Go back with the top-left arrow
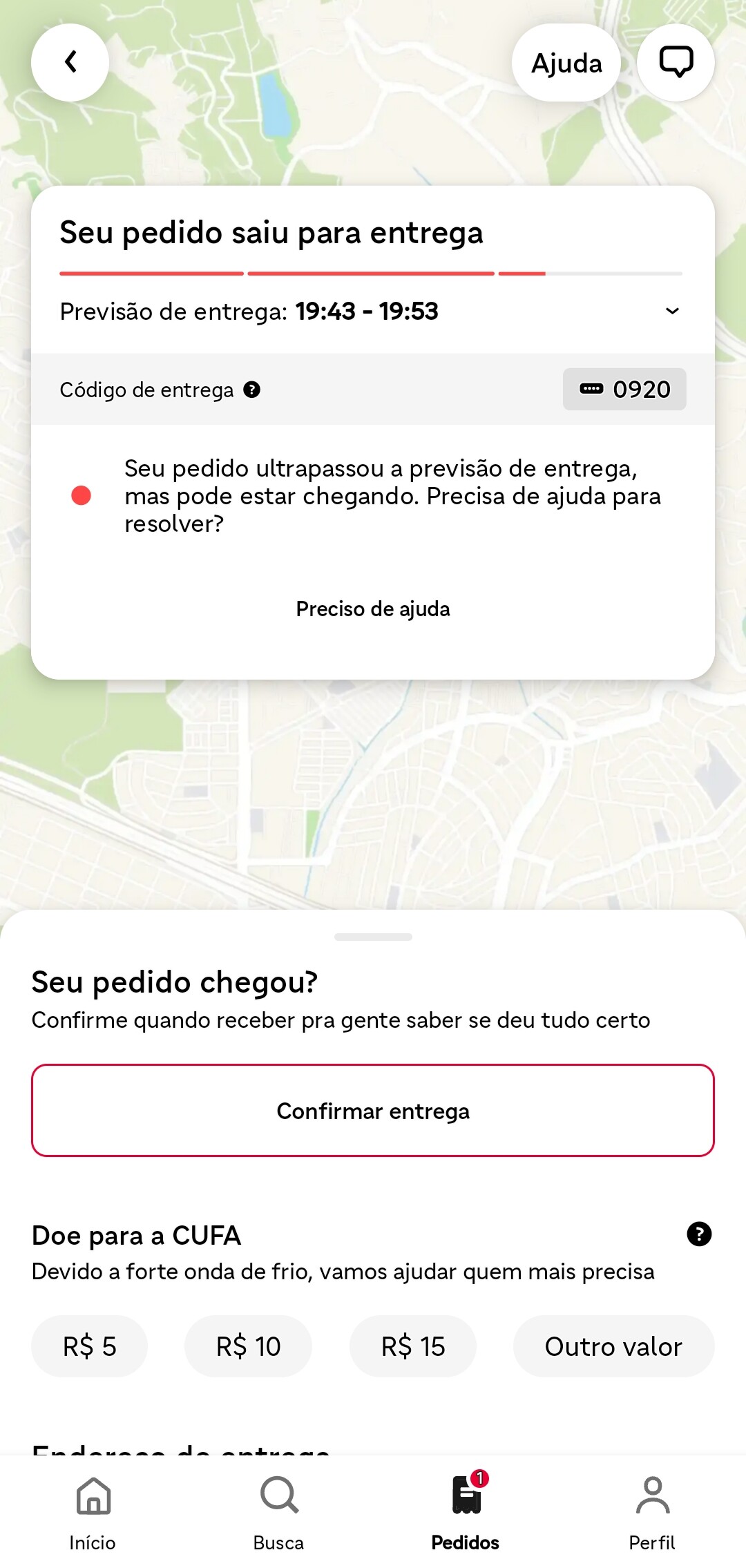The width and height of the screenshot is (746, 1568). [x=70, y=63]
